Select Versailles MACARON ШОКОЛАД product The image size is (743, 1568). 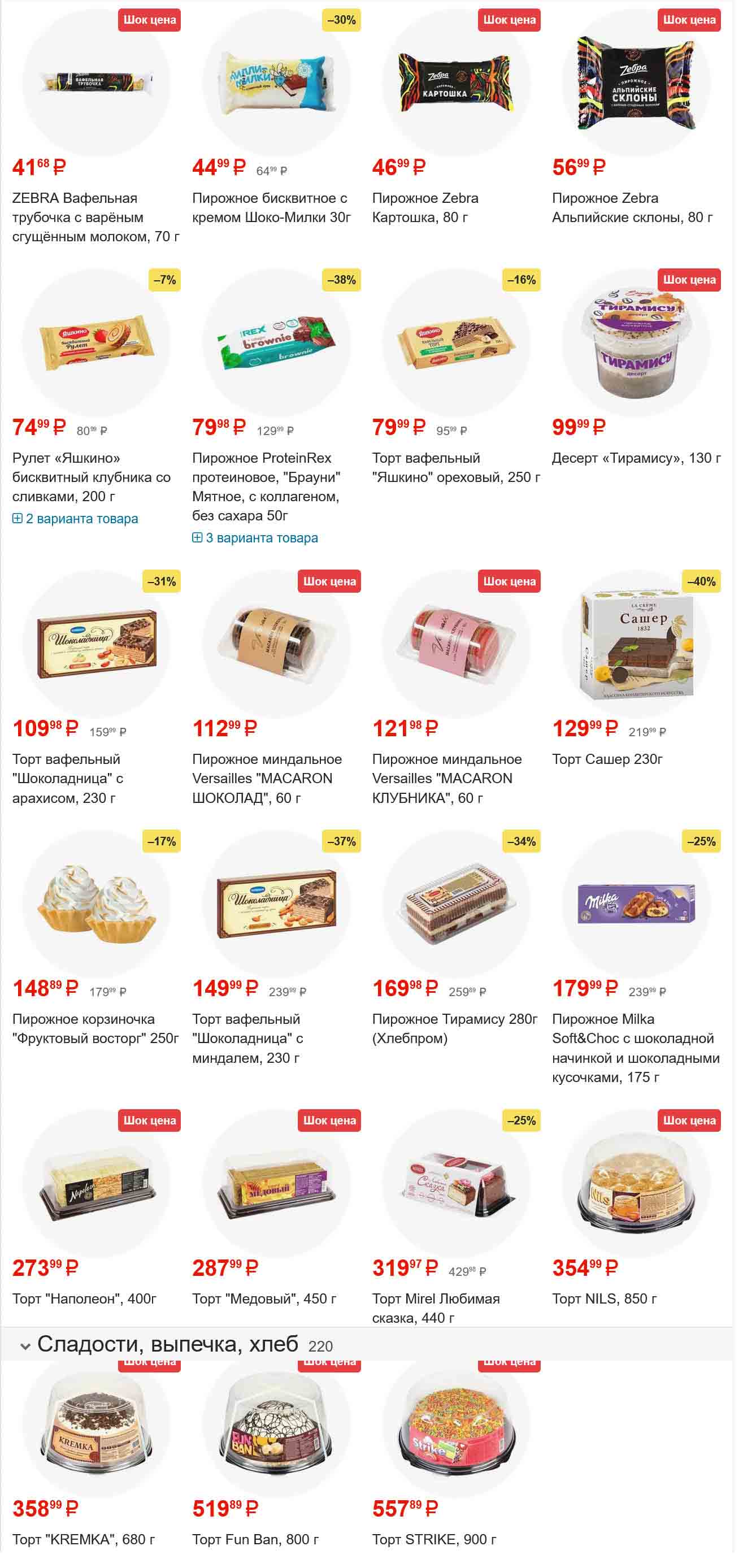coord(267,778)
